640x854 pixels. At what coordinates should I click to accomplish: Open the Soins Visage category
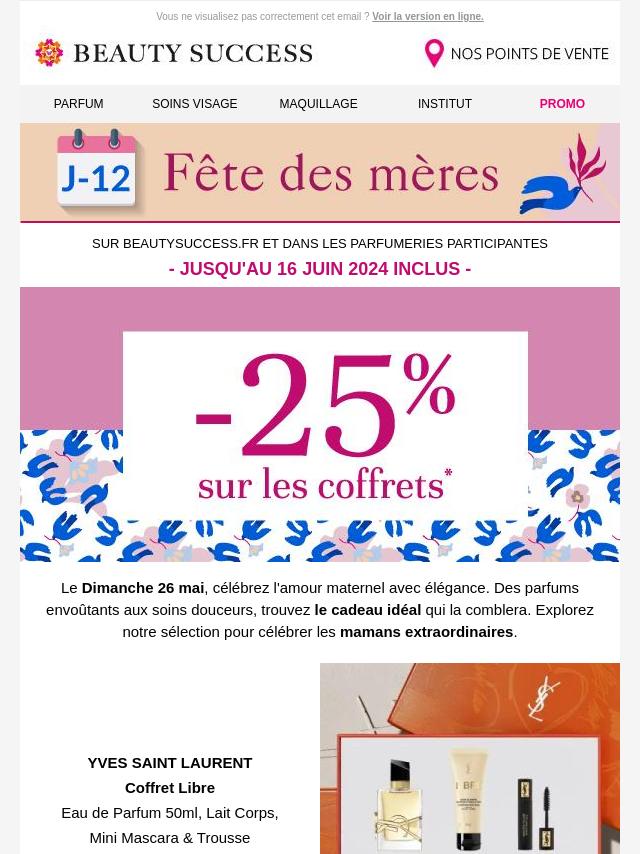[195, 104]
